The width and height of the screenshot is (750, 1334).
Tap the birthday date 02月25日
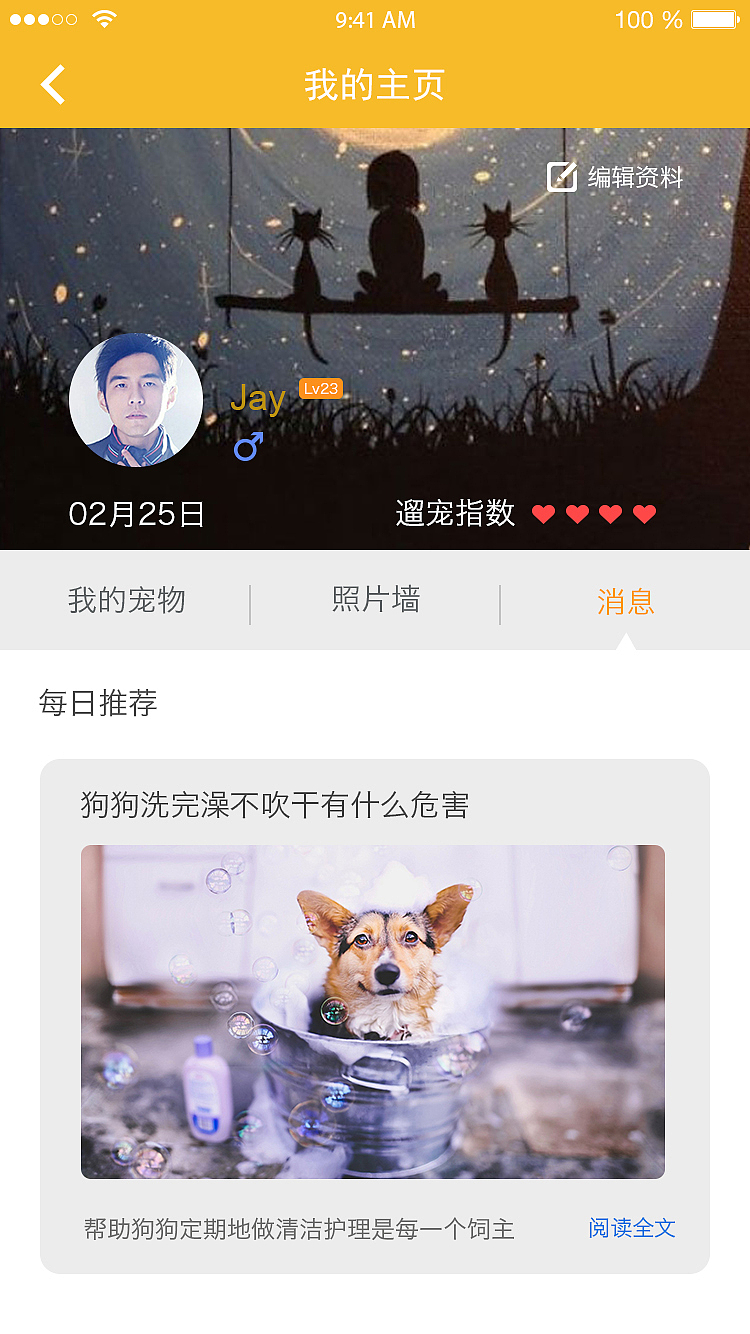pos(136,514)
